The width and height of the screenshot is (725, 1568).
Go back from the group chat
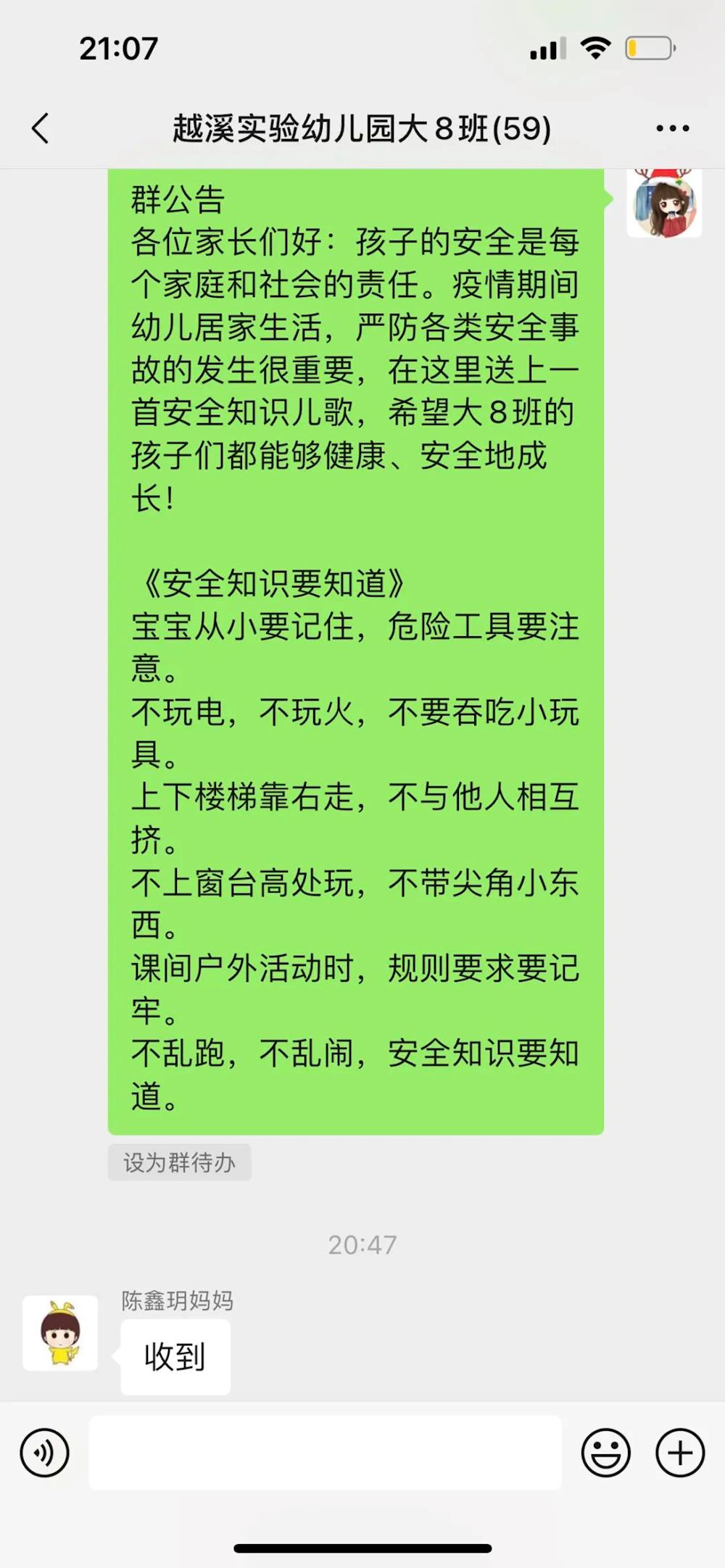pos(41,128)
